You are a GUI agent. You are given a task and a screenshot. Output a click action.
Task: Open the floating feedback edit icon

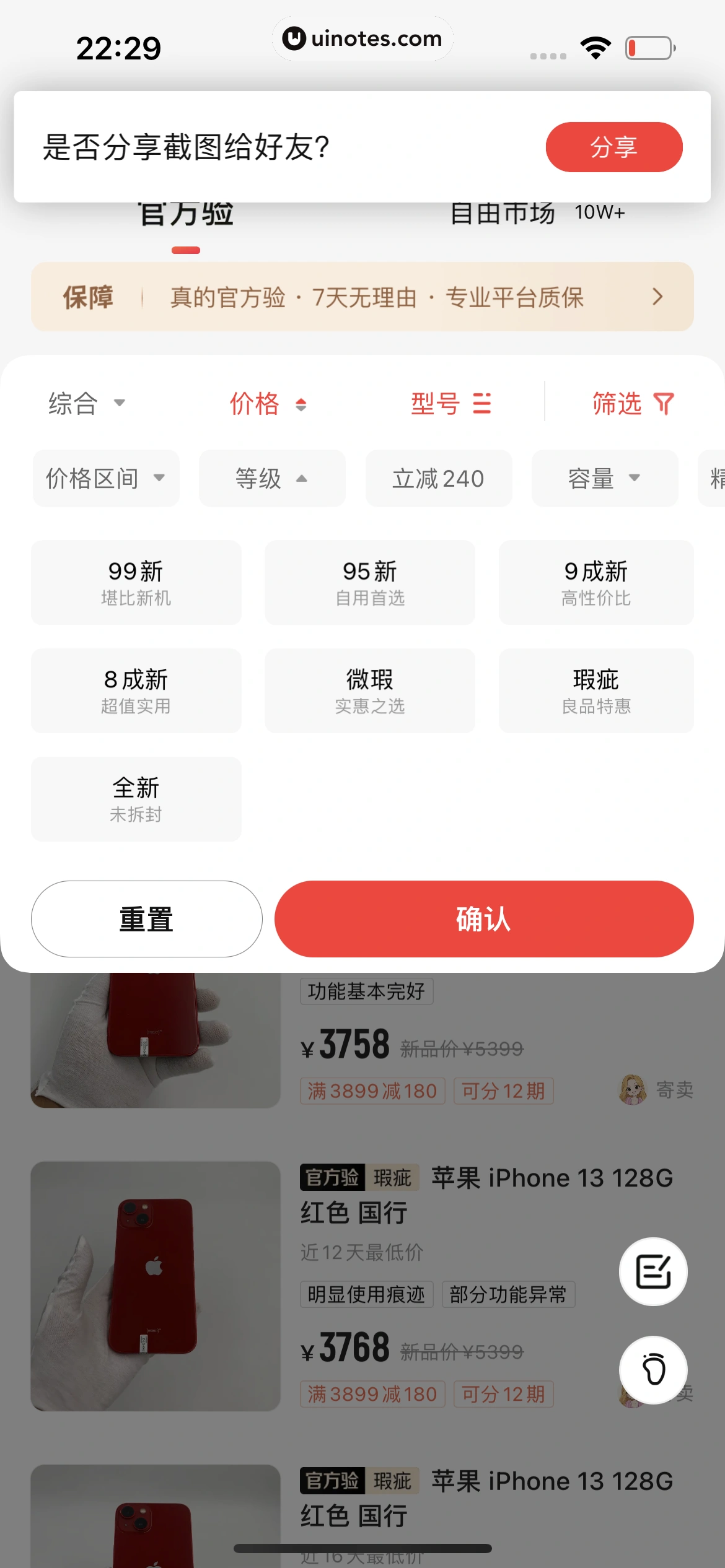(652, 1271)
